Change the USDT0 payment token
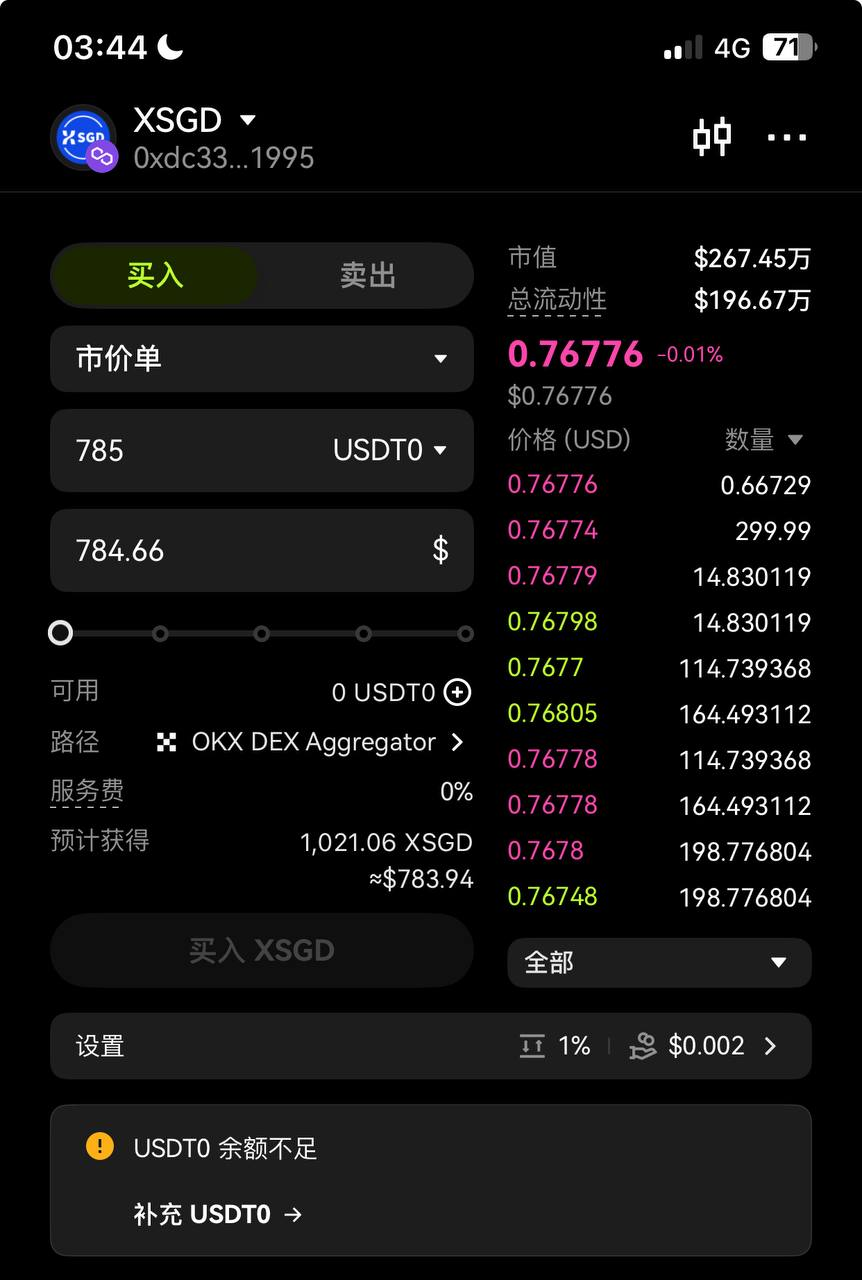862x1280 pixels. pyautogui.click(x=390, y=450)
